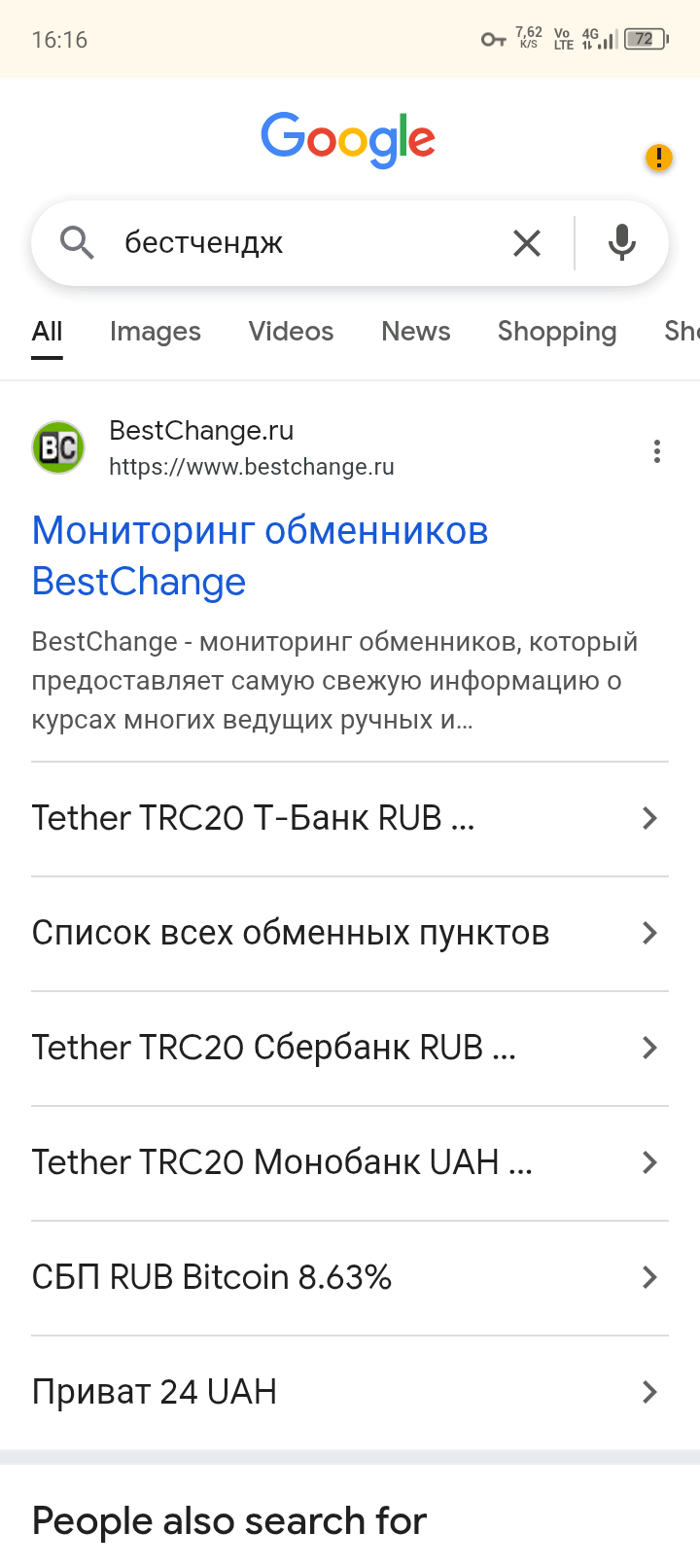Switch to the Shopping tab
The height and width of the screenshot is (1568, 700).
tap(557, 332)
